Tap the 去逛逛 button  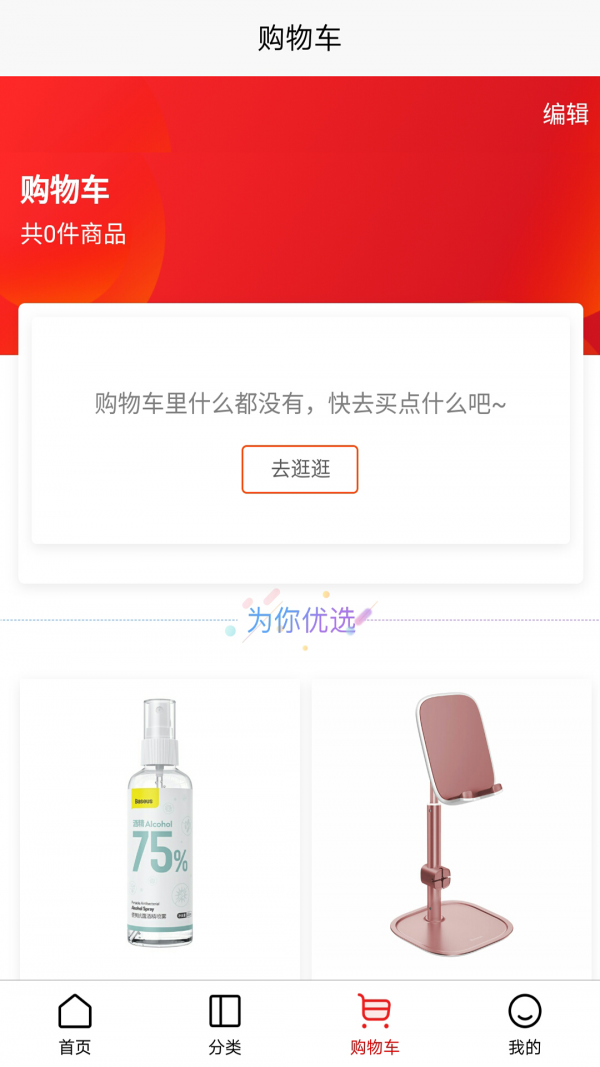[300, 469]
